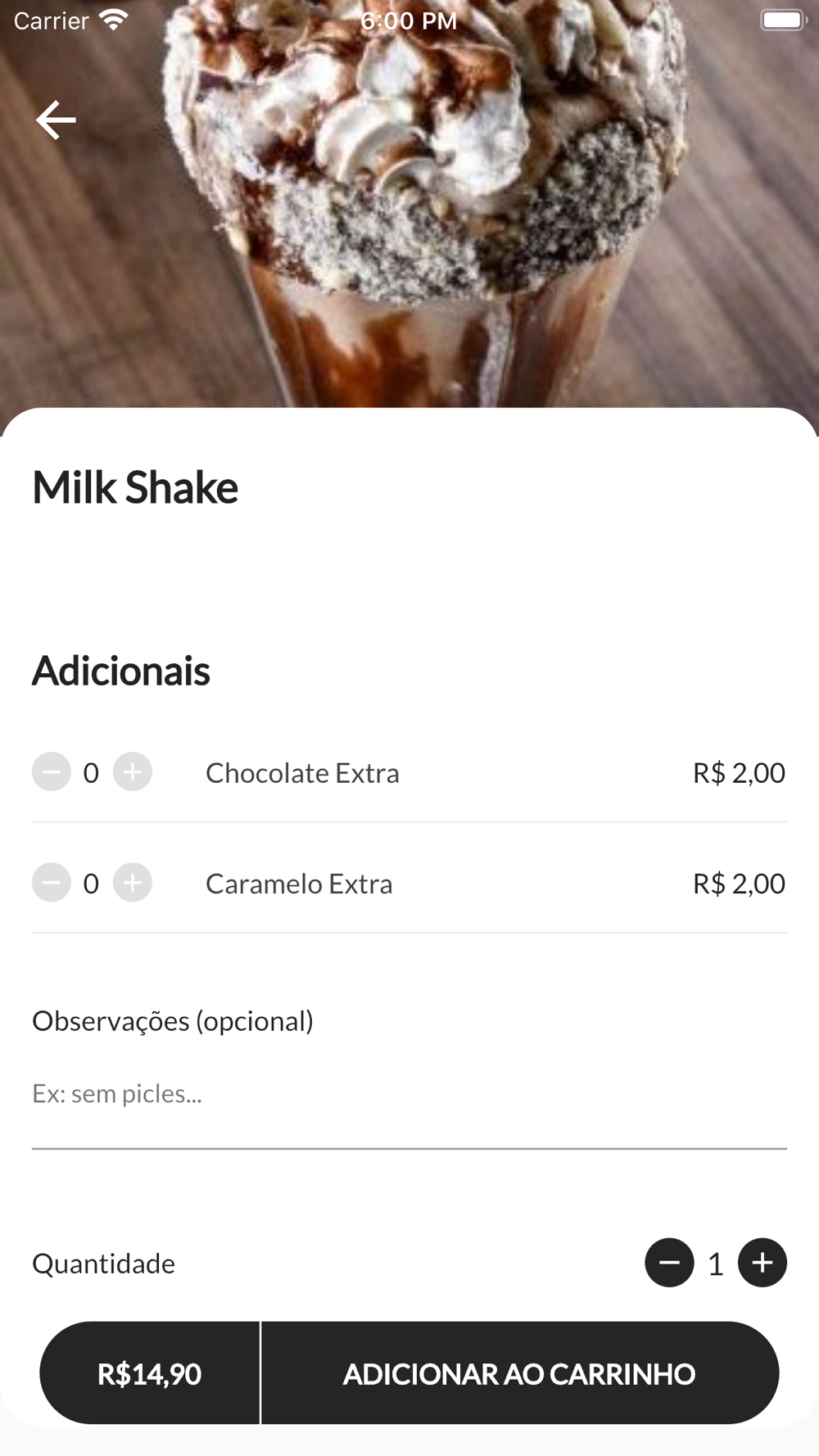Image resolution: width=819 pixels, height=1456 pixels.
Task: Add one Chocolate Extra
Action: (x=133, y=772)
